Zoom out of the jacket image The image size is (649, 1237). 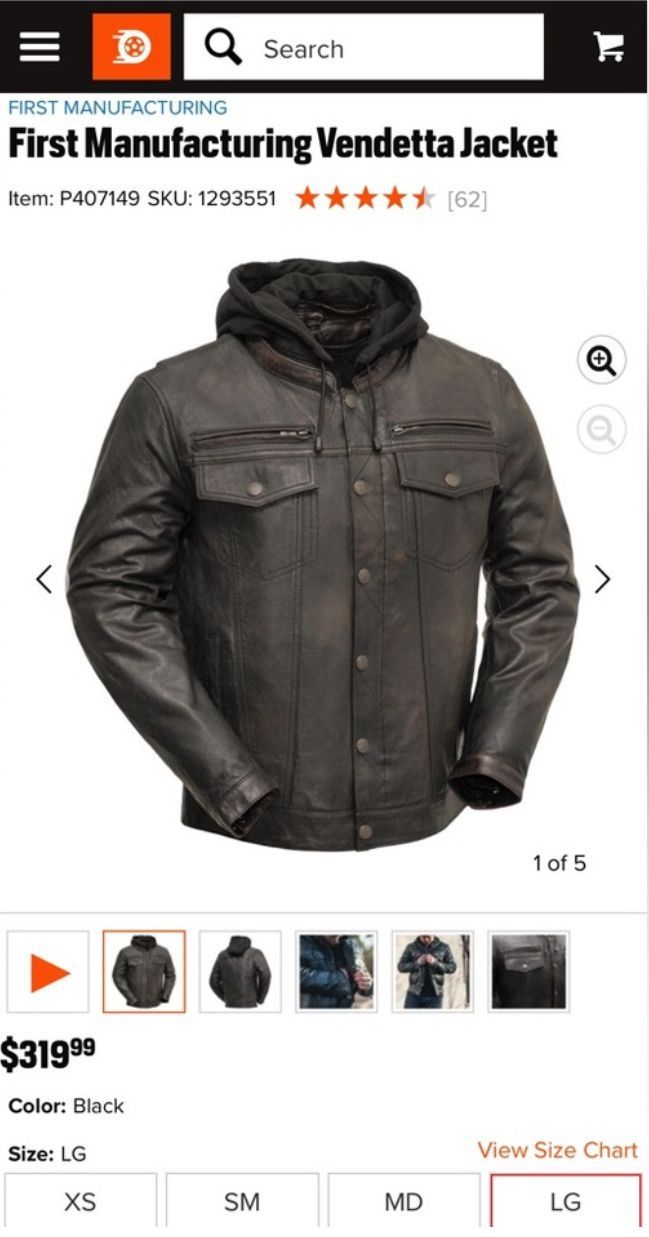(601, 431)
